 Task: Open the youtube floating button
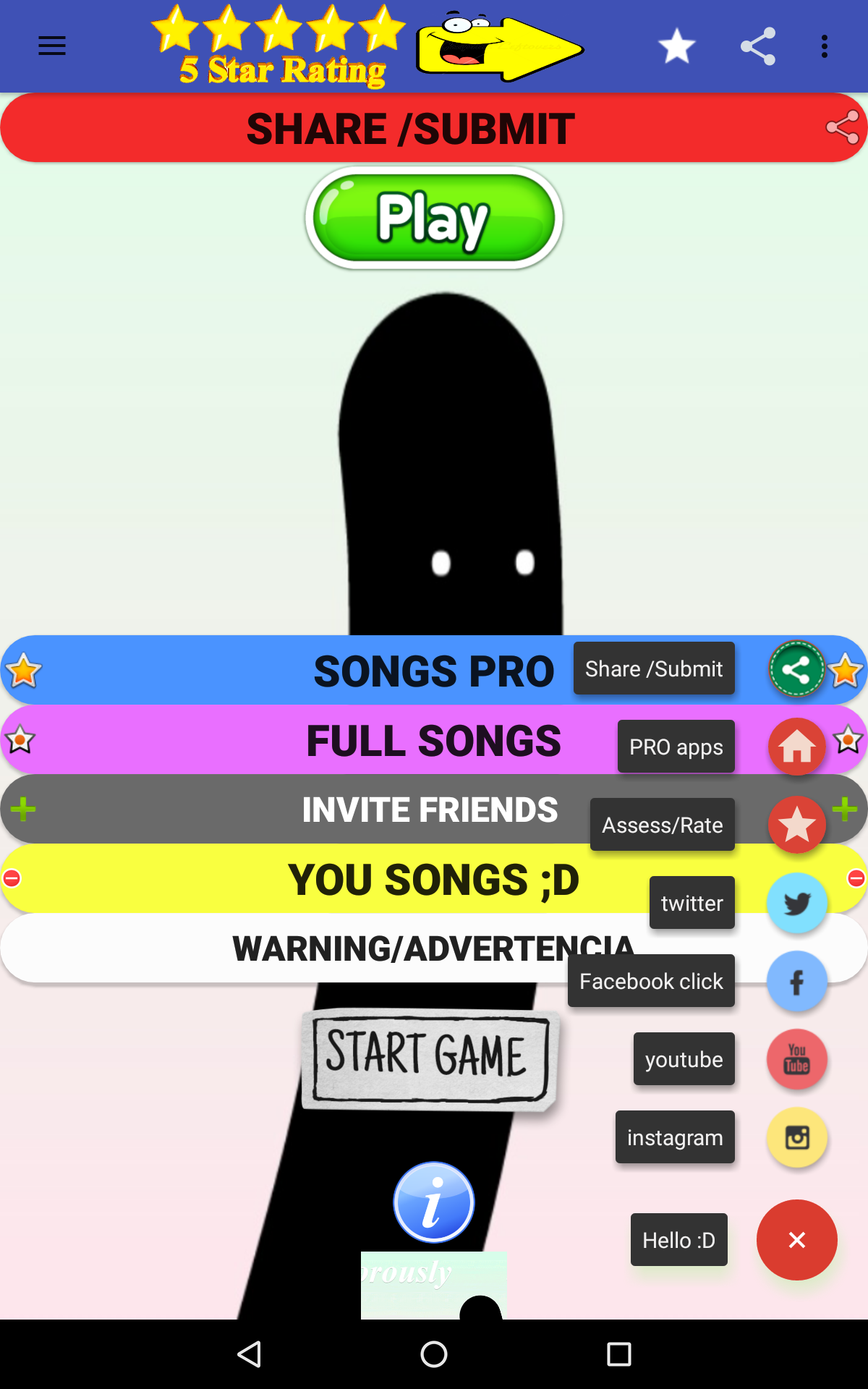796,1059
